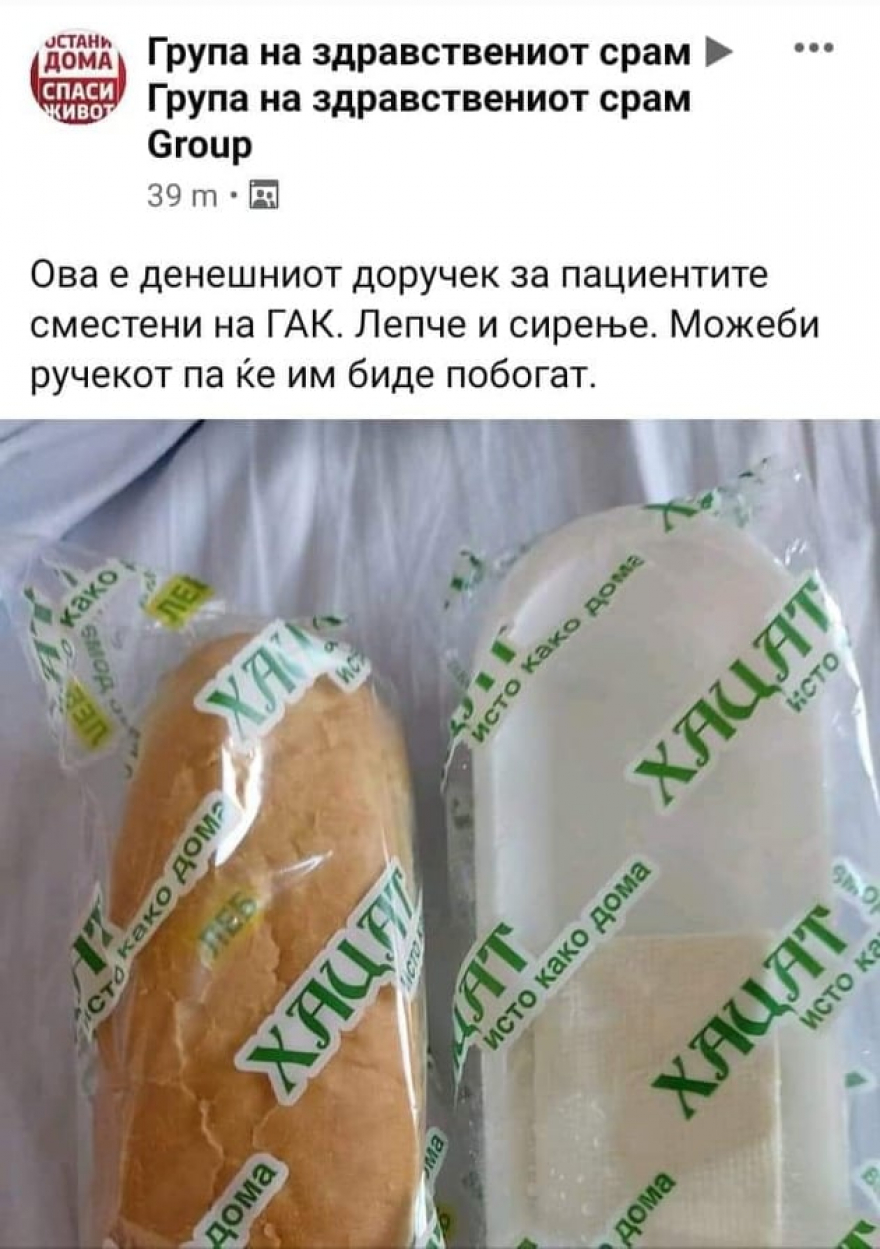The height and width of the screenshot is (1249, 880).
Task: Open the attached breakfast photo full screen
Action: click(440, 830)
